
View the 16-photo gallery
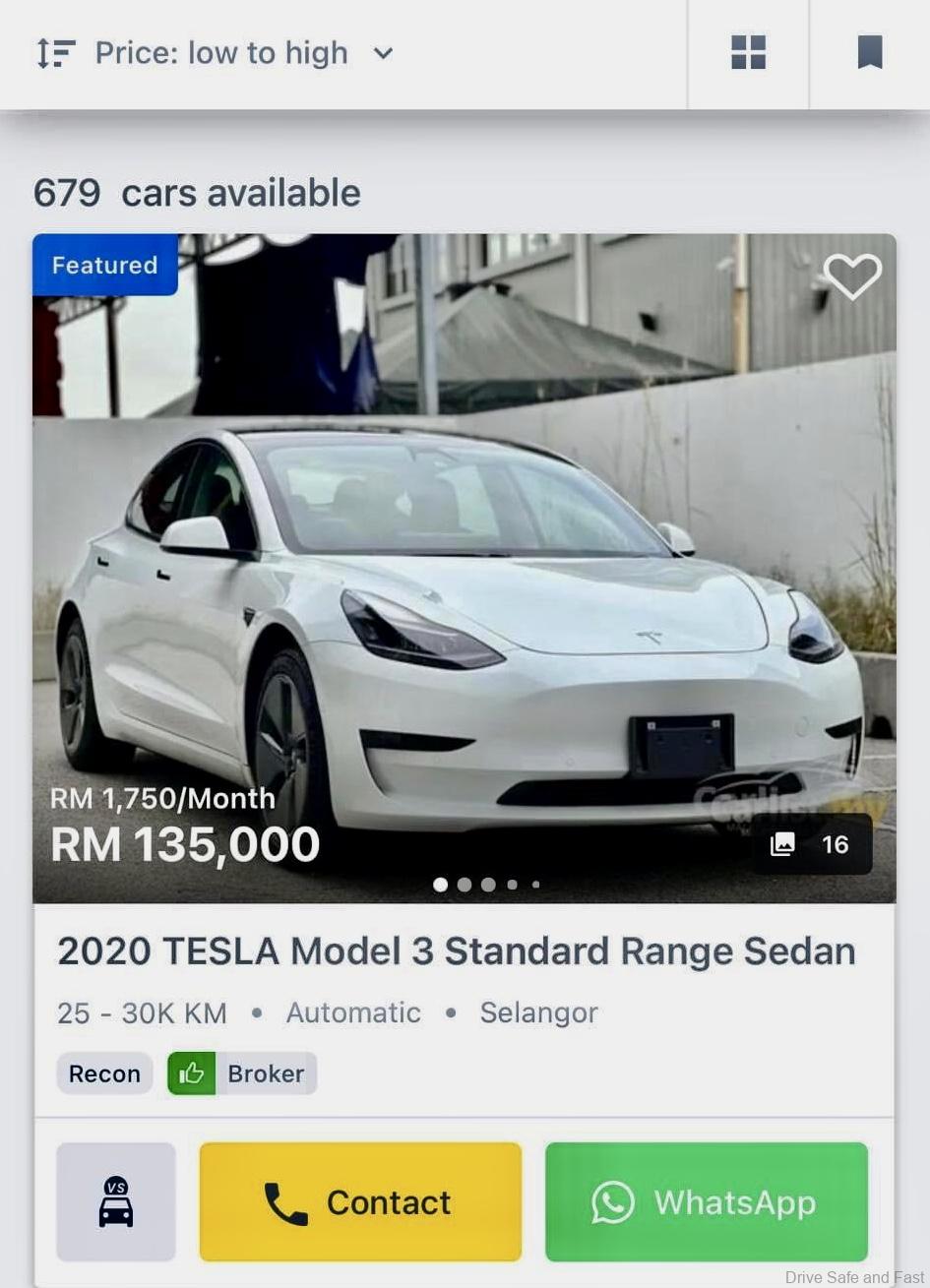tap(812, 844)
